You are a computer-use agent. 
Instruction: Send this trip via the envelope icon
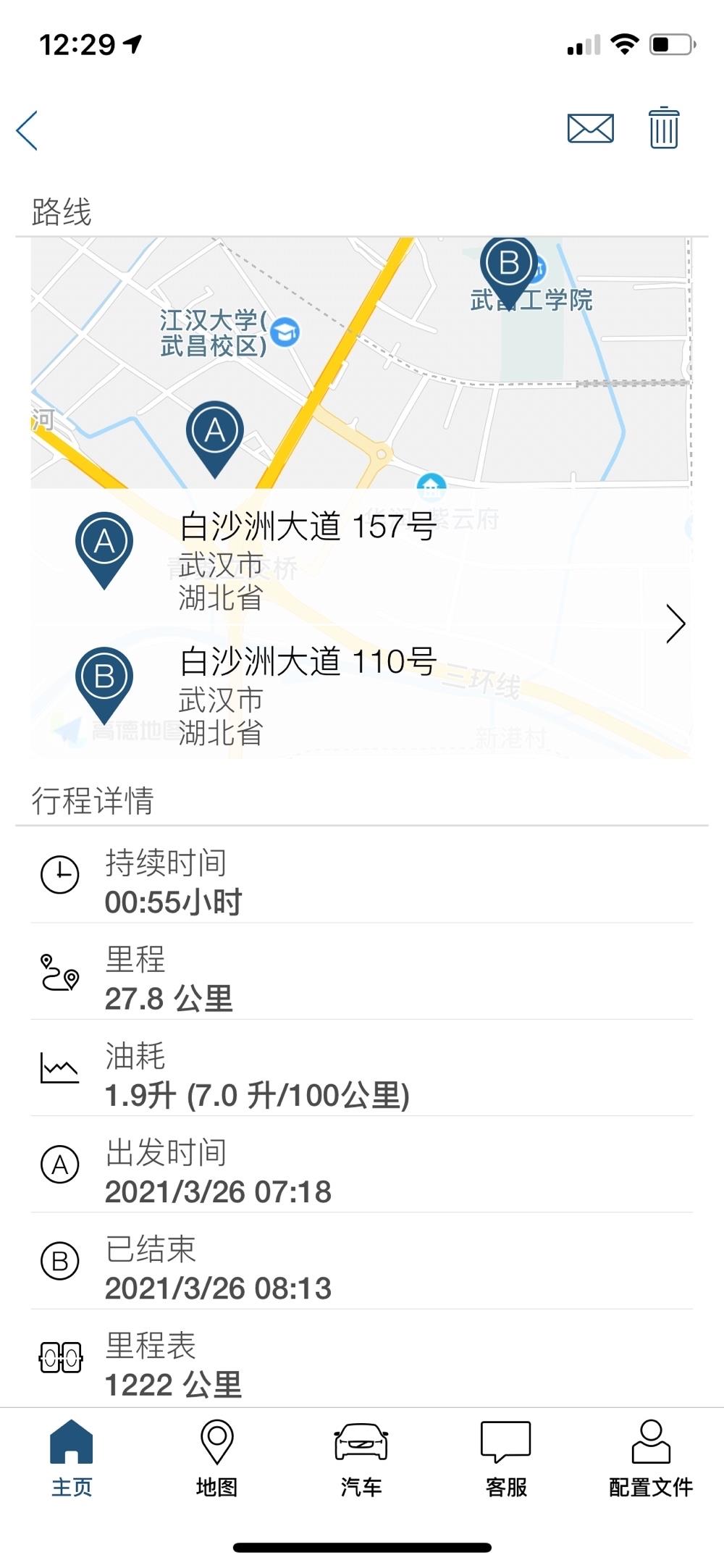[590, 129]
